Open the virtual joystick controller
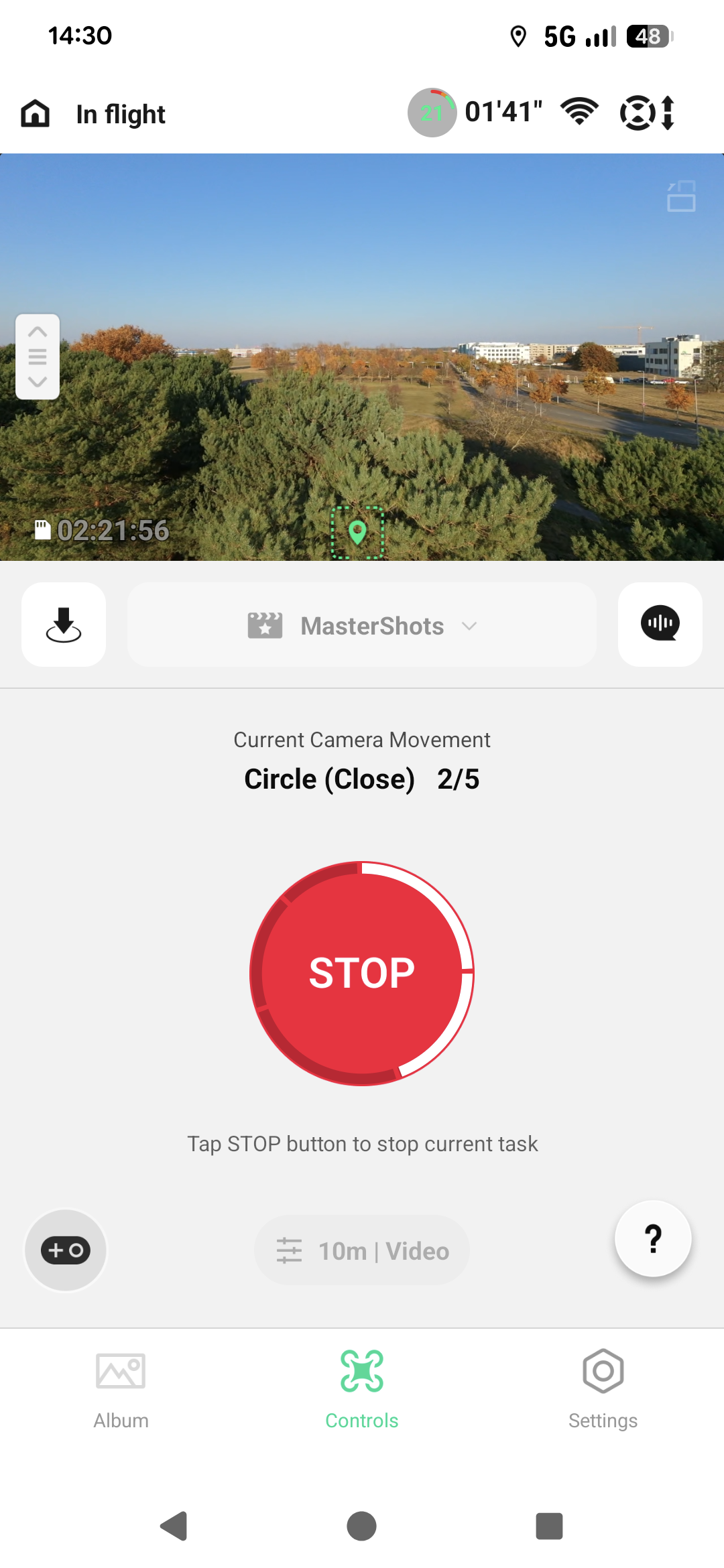724x1568 pixels. [x=66, y=1250]
